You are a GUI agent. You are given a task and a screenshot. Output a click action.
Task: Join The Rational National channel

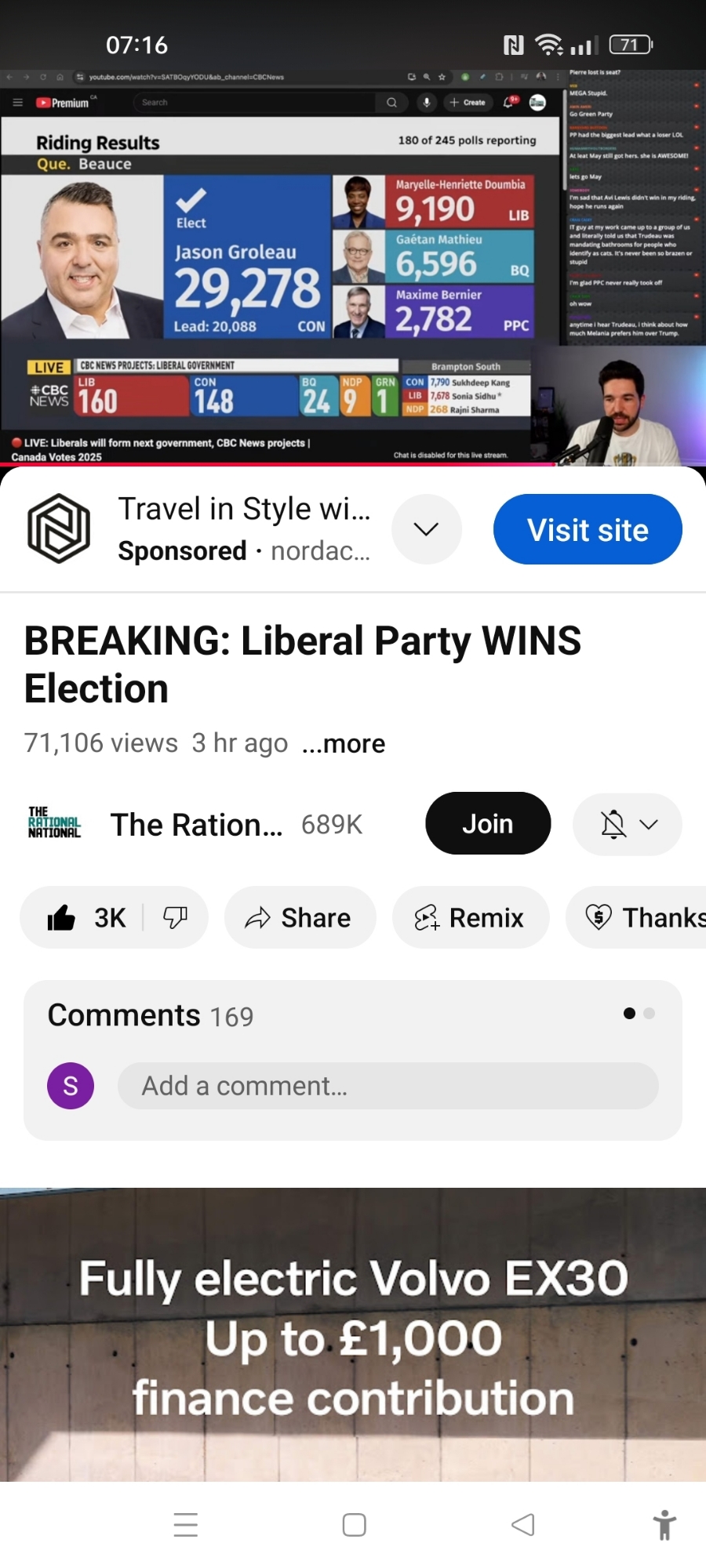[x=487, y=824]
